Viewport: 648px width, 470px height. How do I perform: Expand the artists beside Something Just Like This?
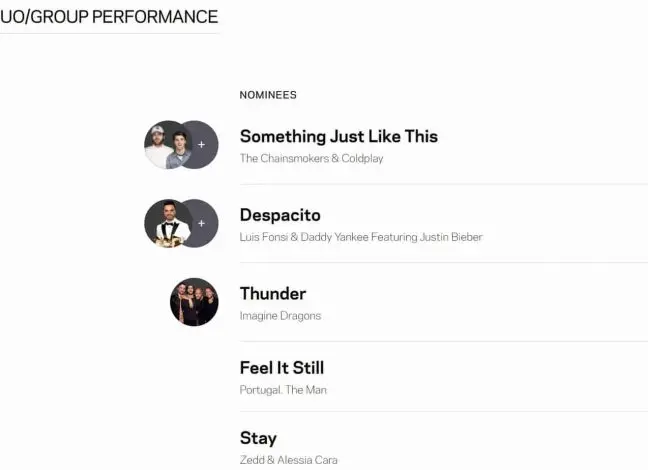coord(202,145)
